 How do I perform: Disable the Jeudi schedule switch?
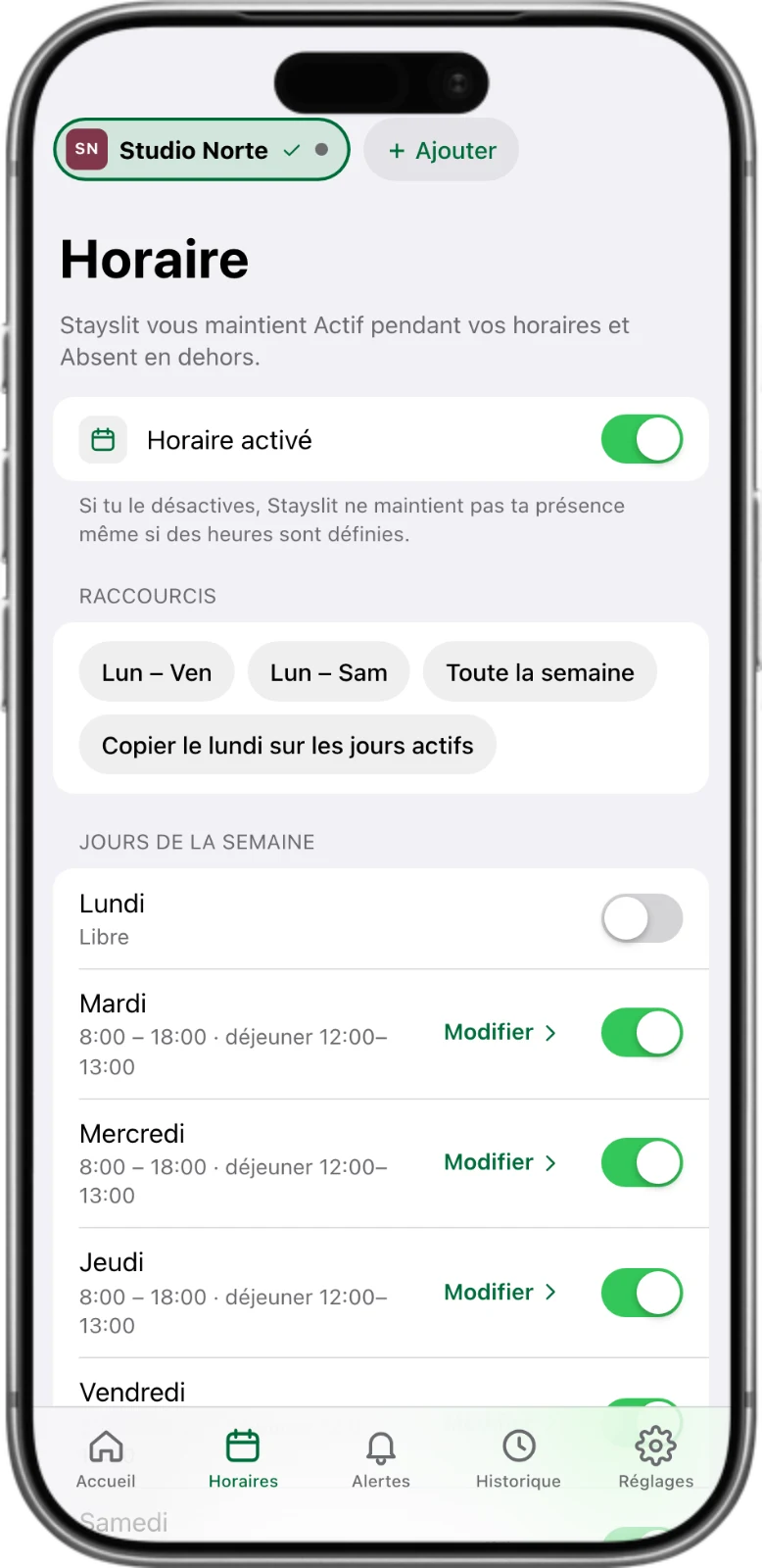coord(642,1293)
